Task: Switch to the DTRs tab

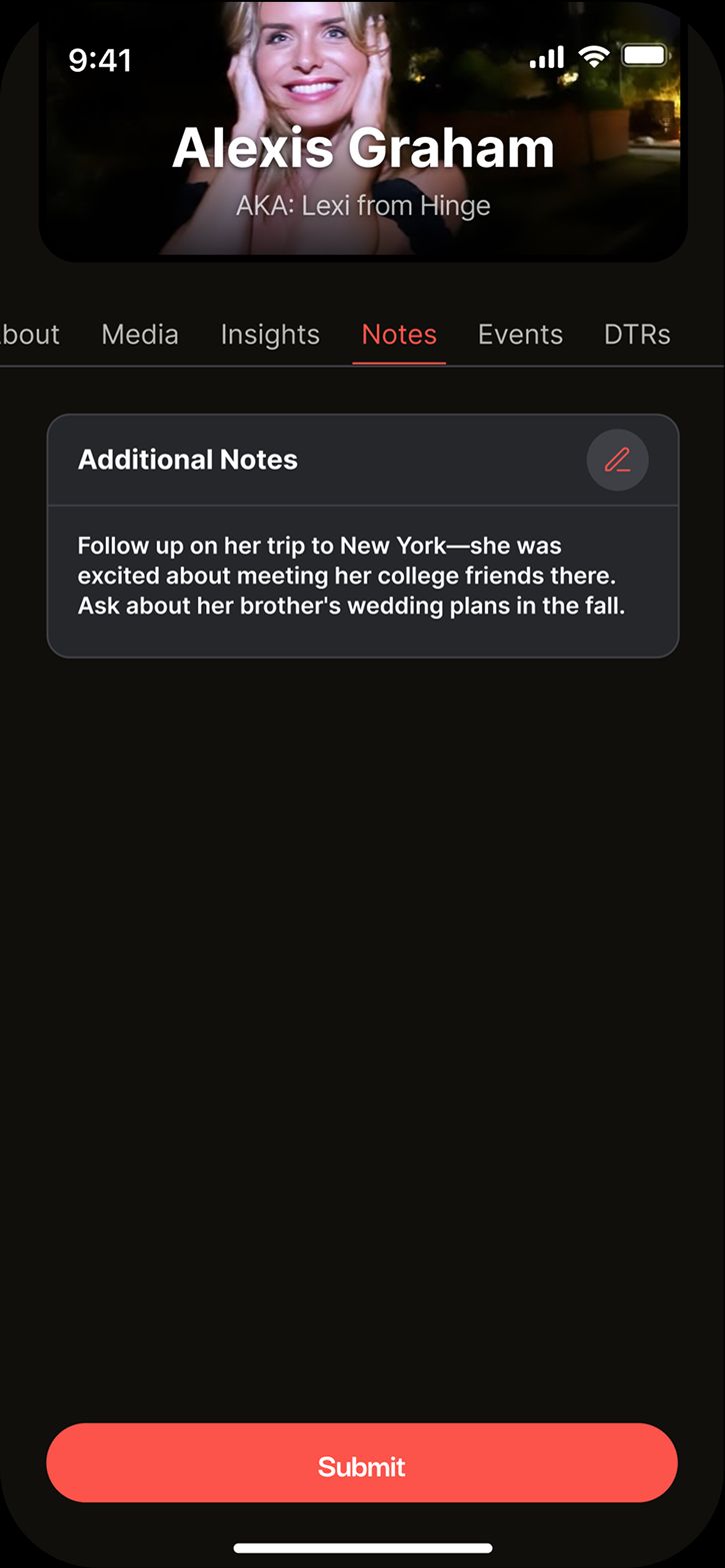Action: tap(637, 335)
